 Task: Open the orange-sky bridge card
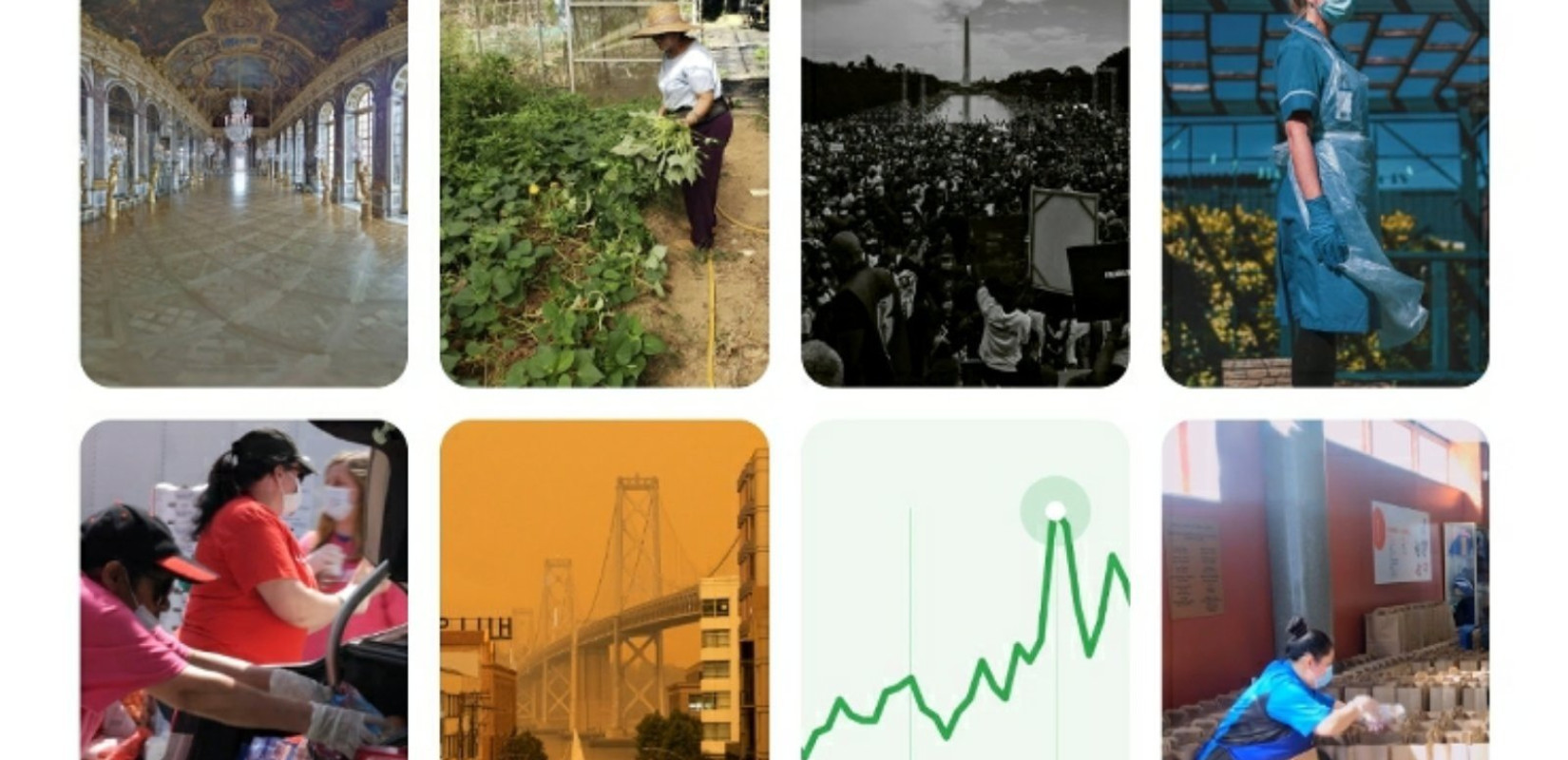(x=604, y=589)
